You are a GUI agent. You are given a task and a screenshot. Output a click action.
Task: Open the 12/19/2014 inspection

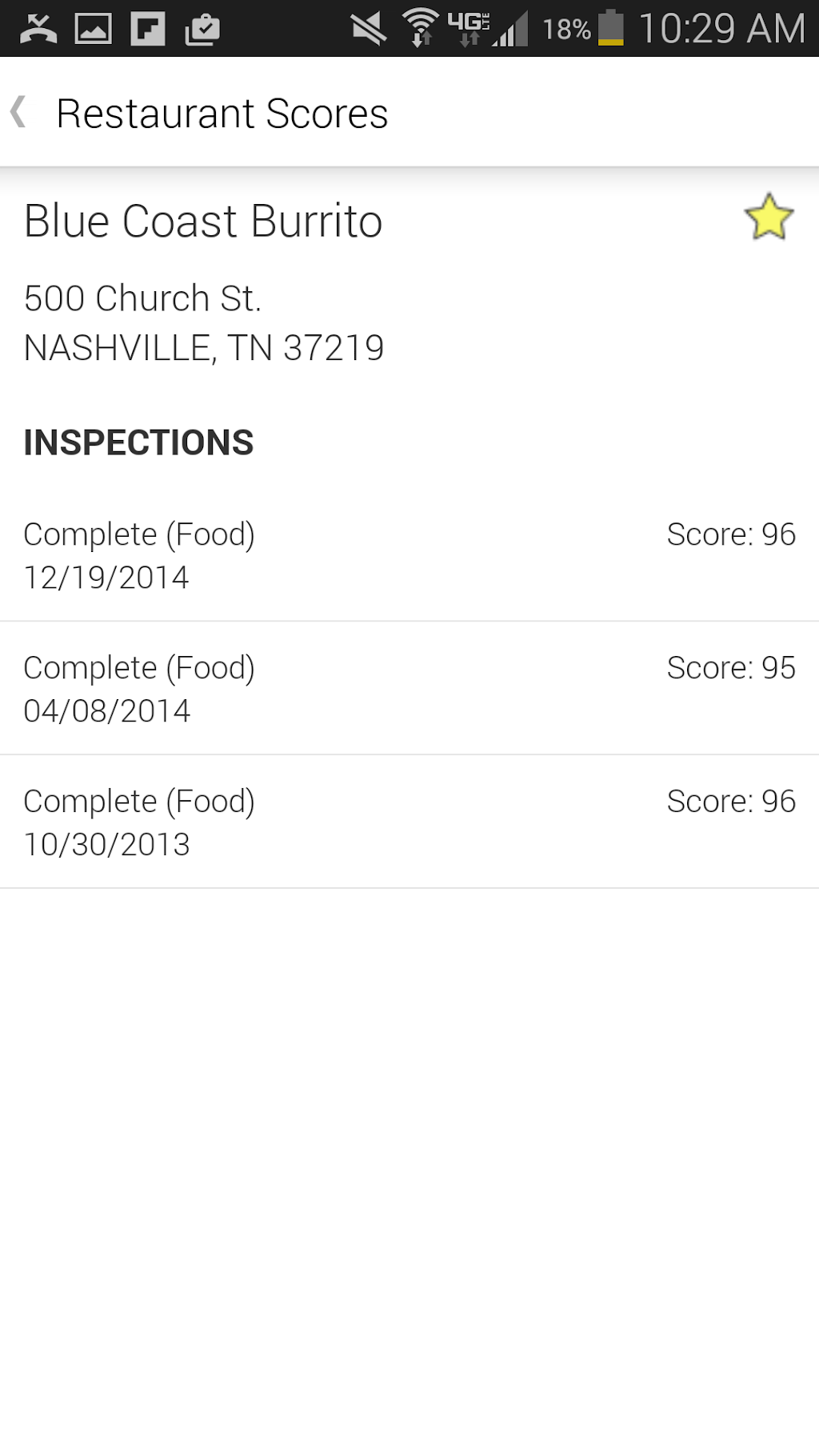point(409,555)
